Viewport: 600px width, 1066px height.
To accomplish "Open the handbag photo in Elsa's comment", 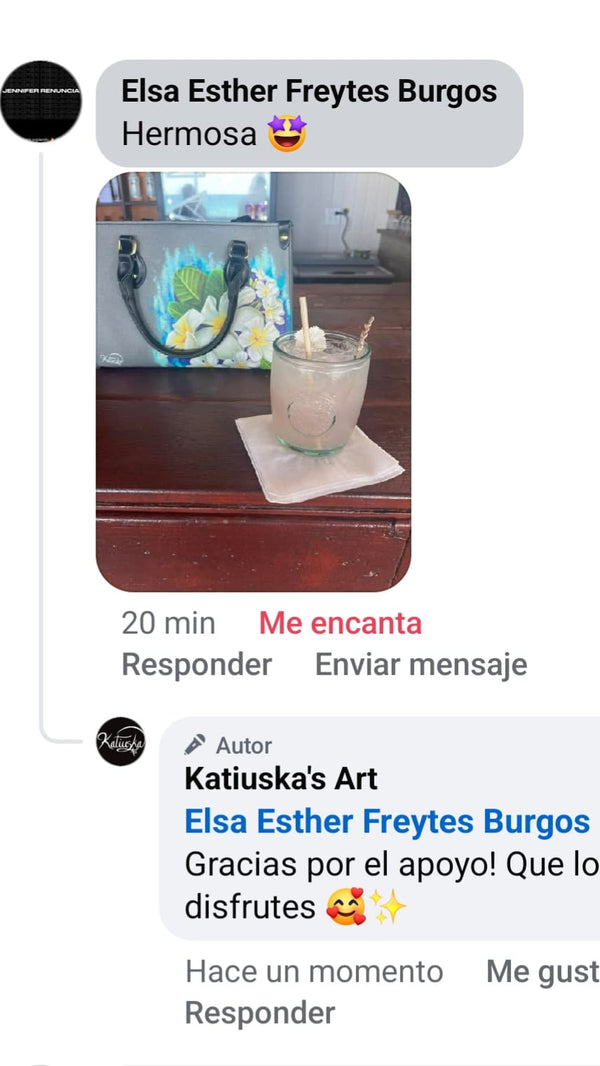I will (253, 382).
